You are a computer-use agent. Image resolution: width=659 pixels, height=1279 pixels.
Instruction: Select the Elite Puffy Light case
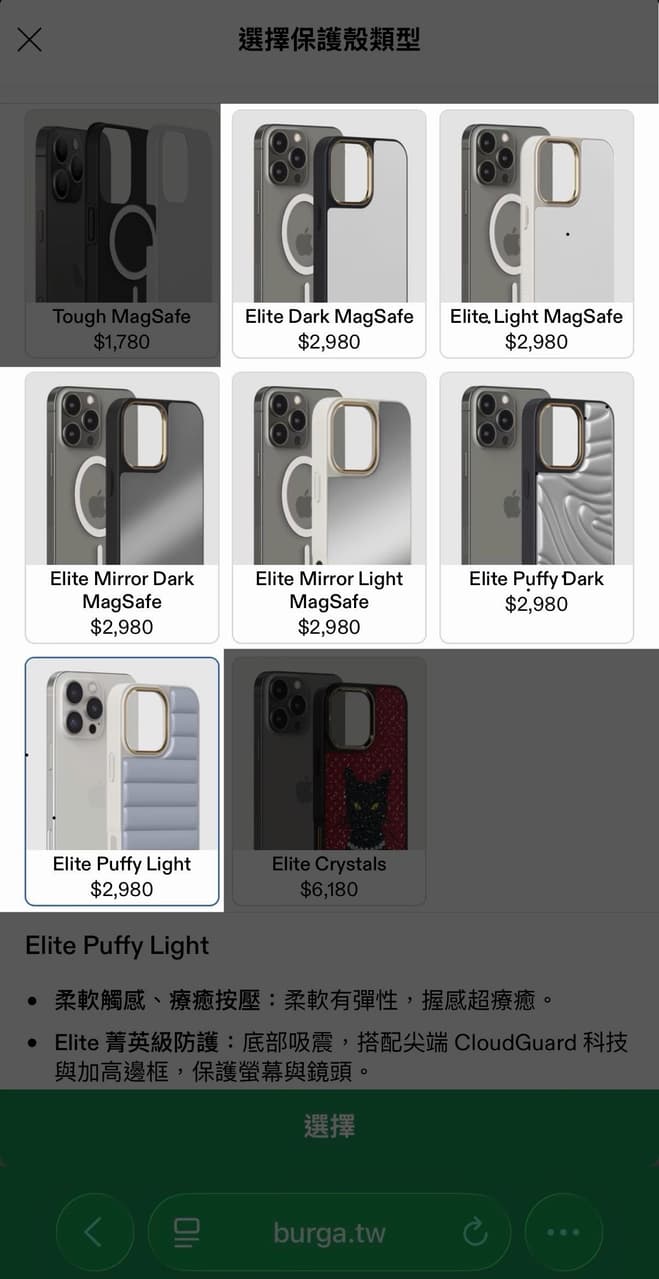122,782
